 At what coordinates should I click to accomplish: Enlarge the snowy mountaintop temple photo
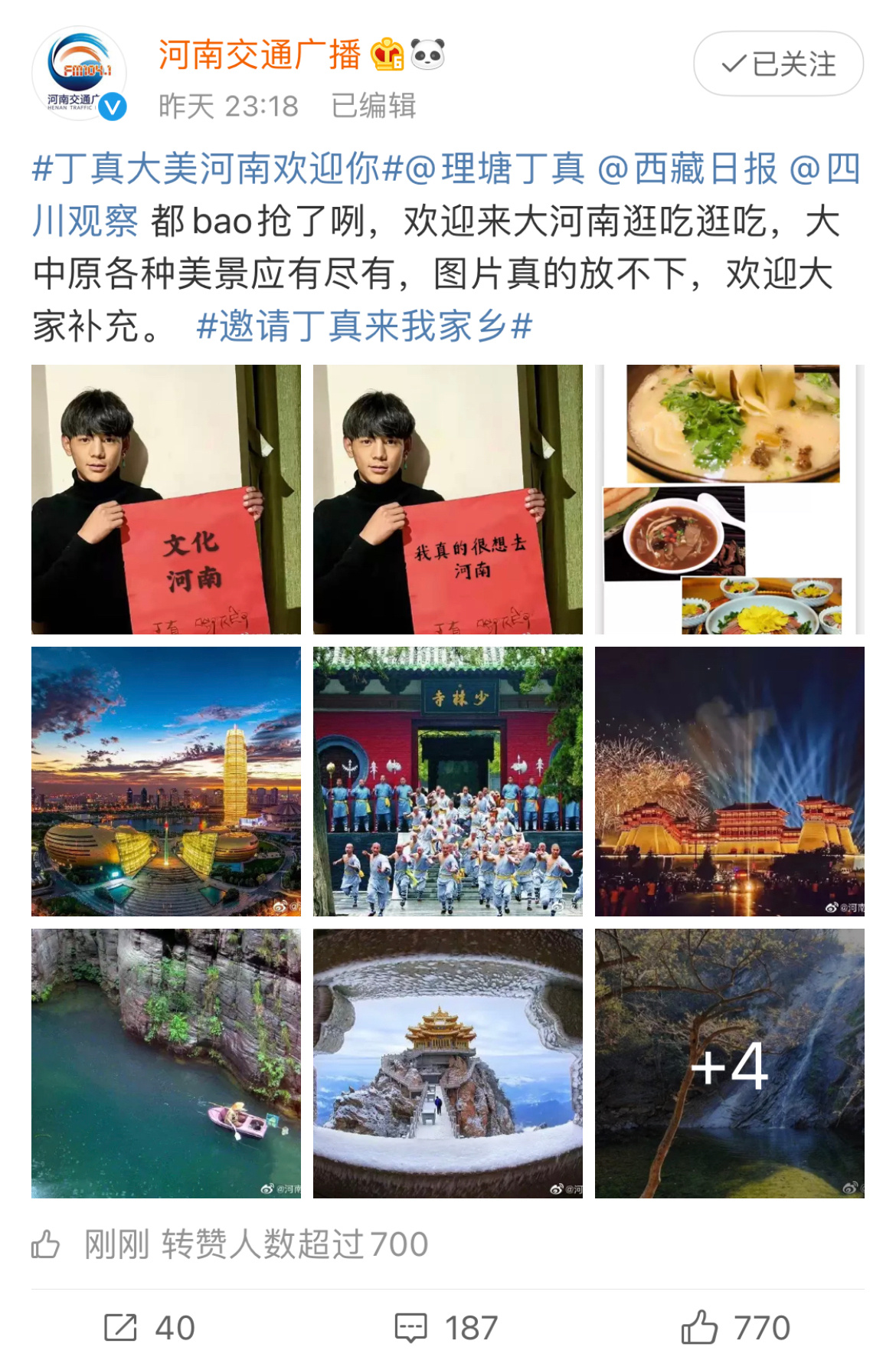pos(448,1064)
